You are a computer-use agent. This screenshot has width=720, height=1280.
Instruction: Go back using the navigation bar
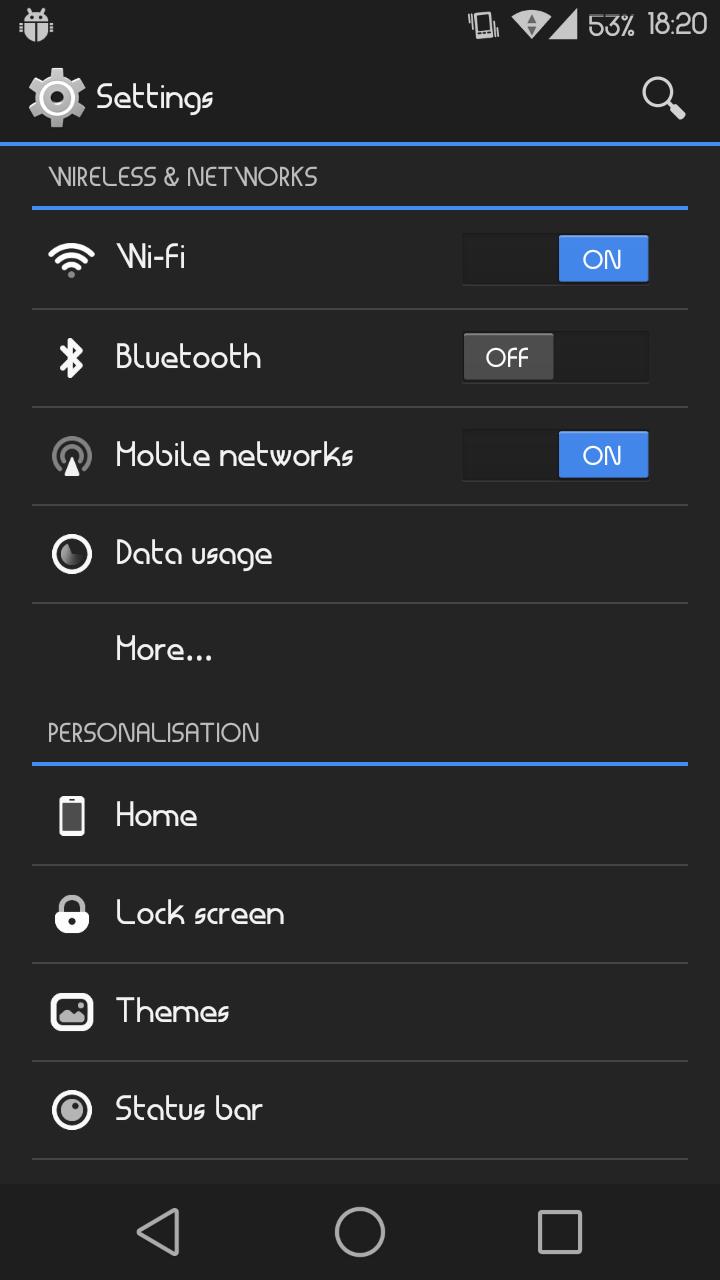pyautogui.click(x=158, y=1231)
